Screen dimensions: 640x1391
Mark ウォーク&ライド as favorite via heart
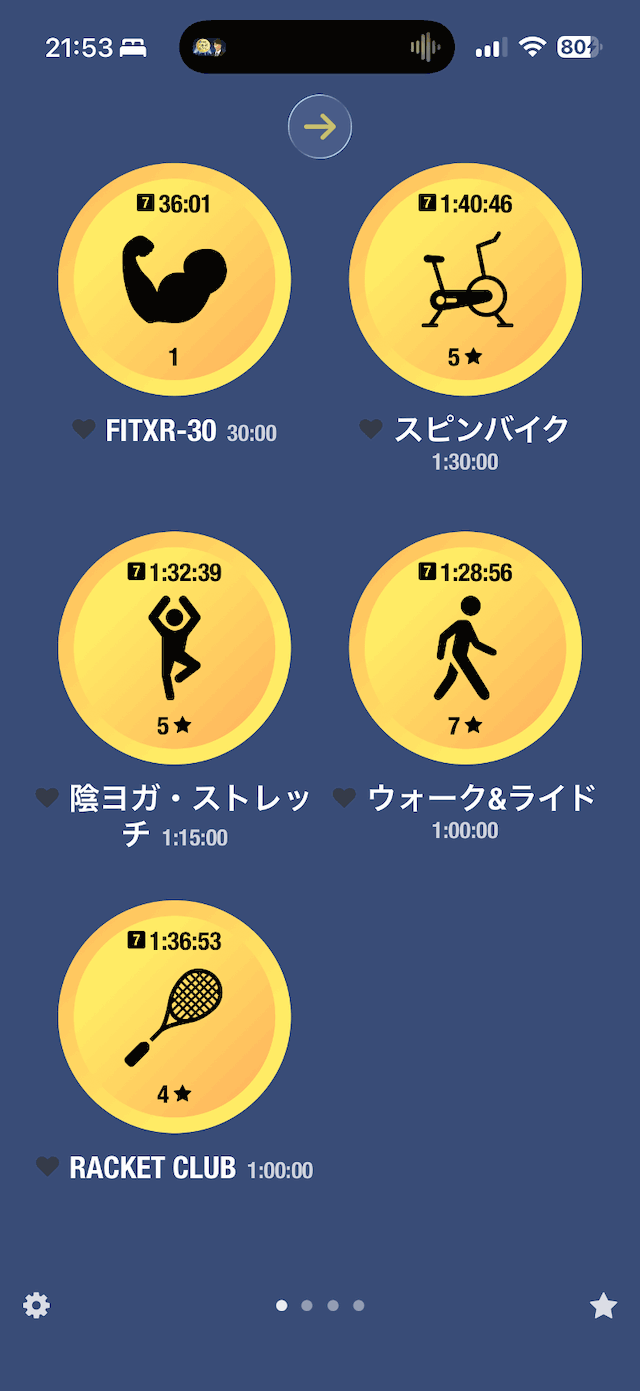344,798
